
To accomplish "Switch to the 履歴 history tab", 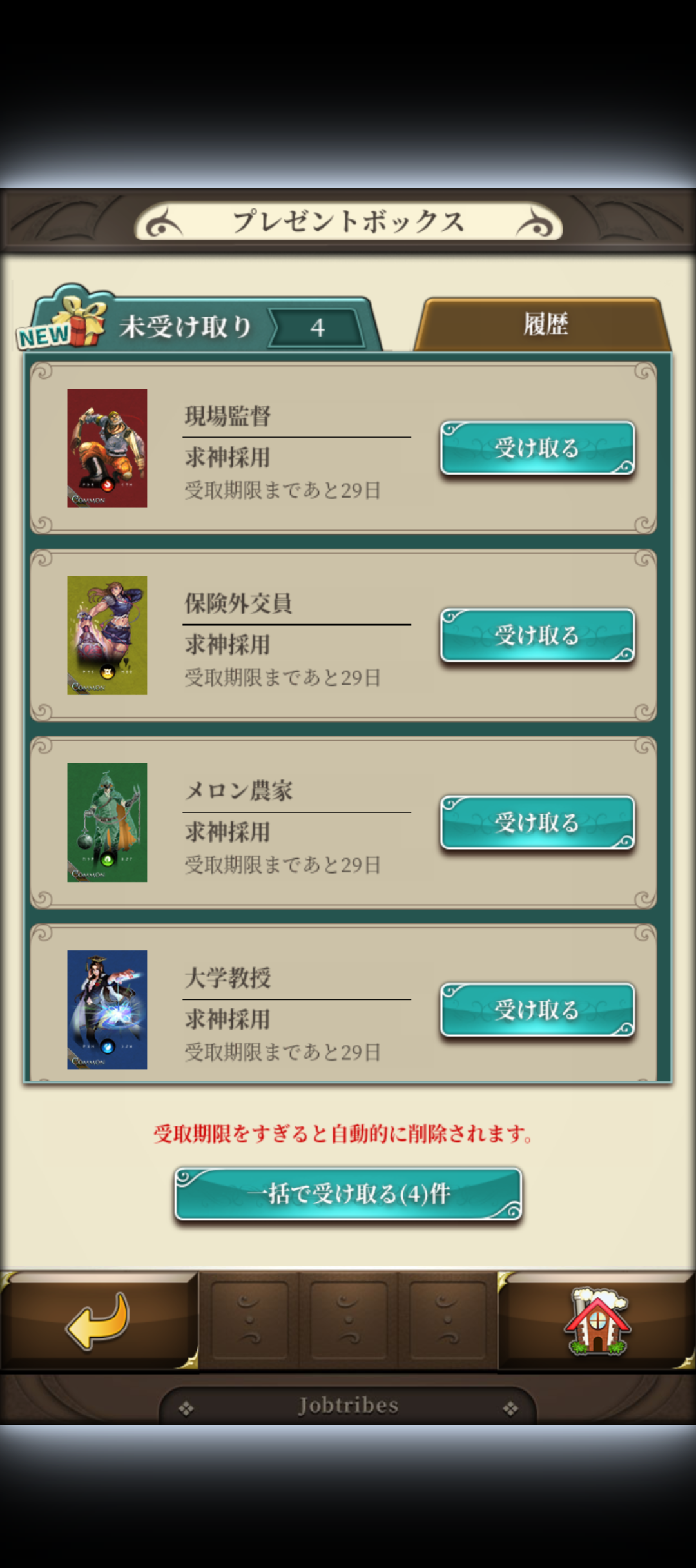I will [x=545, y=324].
